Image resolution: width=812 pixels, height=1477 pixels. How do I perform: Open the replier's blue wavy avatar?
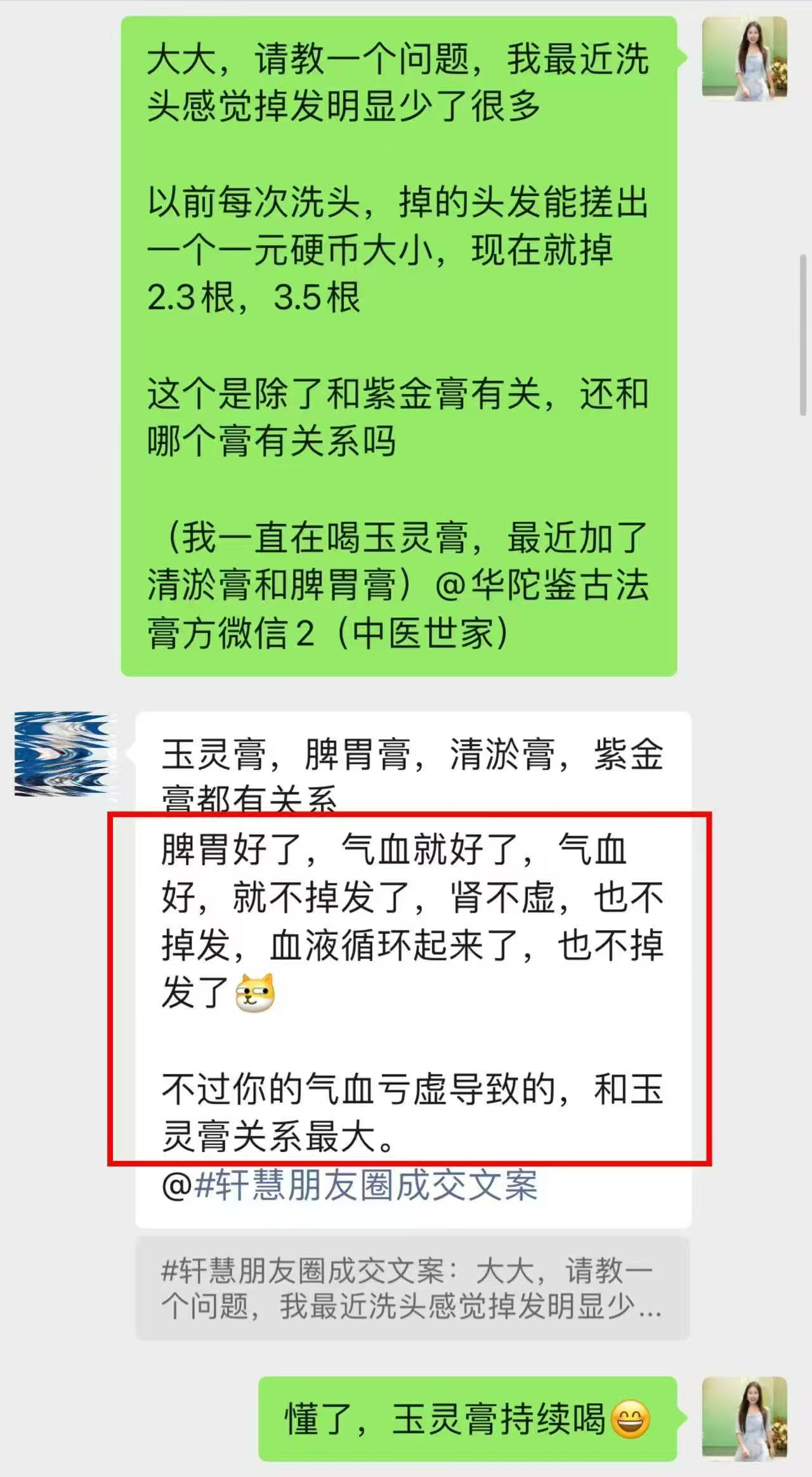66,754
